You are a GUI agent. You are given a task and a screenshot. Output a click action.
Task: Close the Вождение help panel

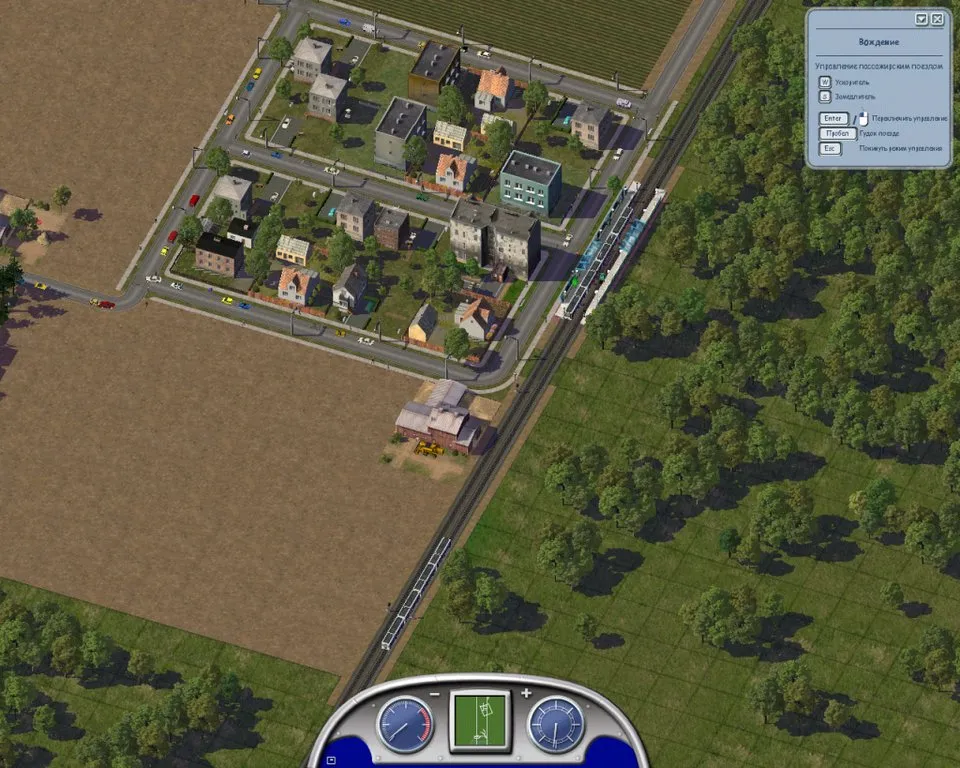[x=937, y=19]
